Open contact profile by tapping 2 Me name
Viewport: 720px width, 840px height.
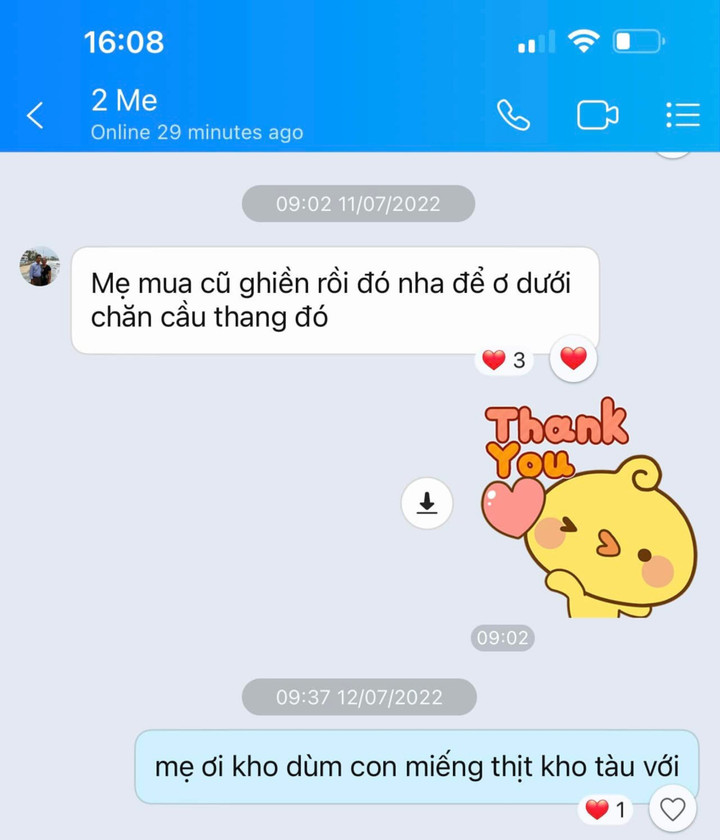[122, 99]
